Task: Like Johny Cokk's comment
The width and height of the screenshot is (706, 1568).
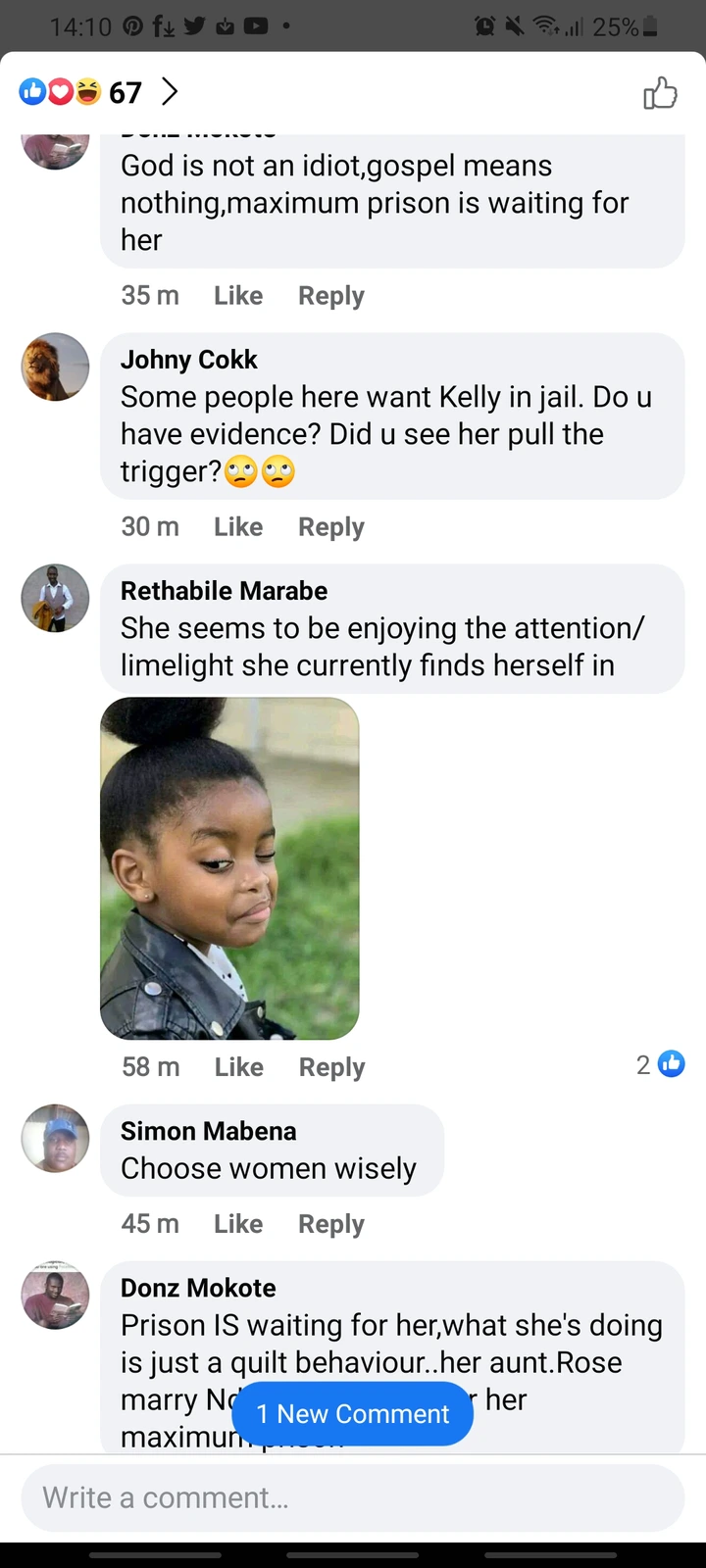Action: pyautogui.click(x=238, y=527)
